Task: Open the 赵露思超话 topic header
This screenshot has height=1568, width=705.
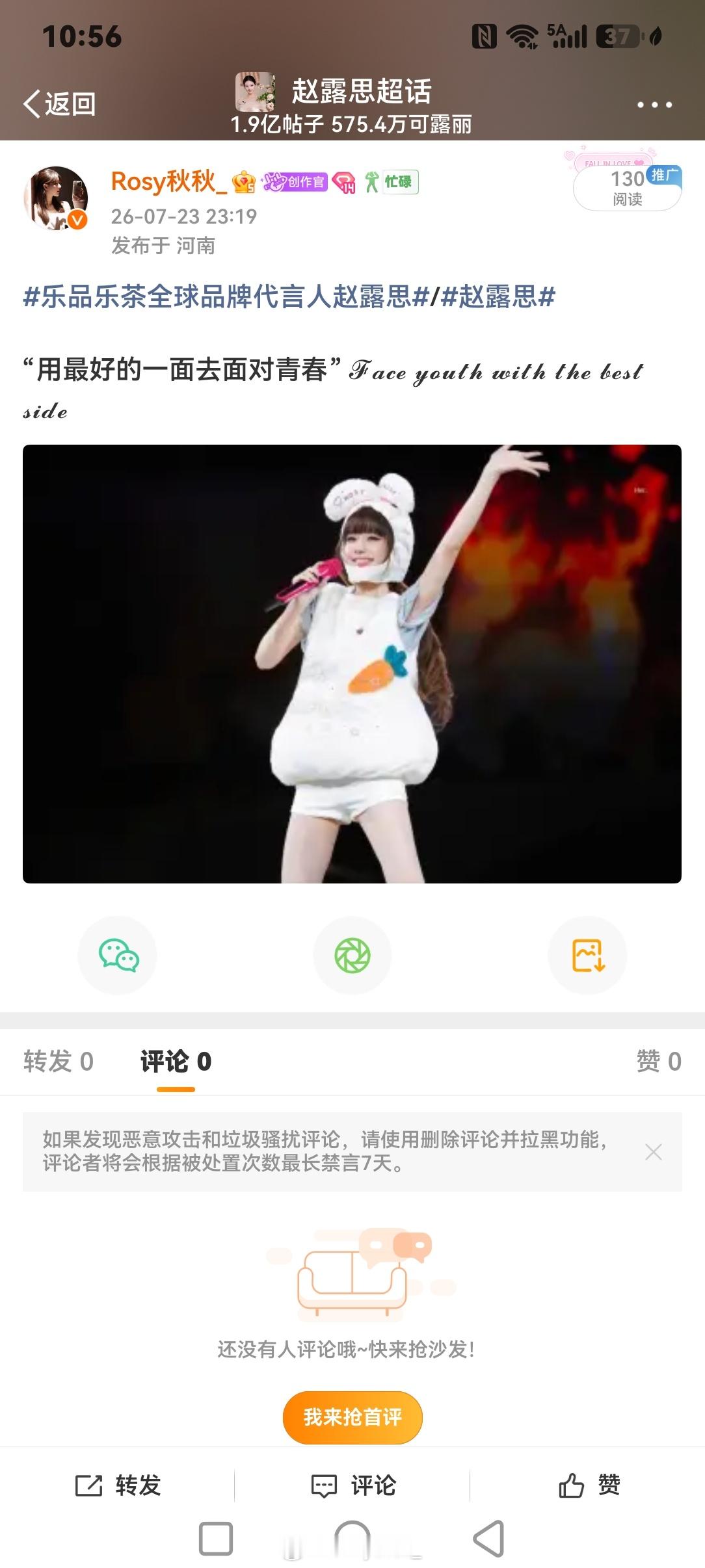Action: (352, 103)
